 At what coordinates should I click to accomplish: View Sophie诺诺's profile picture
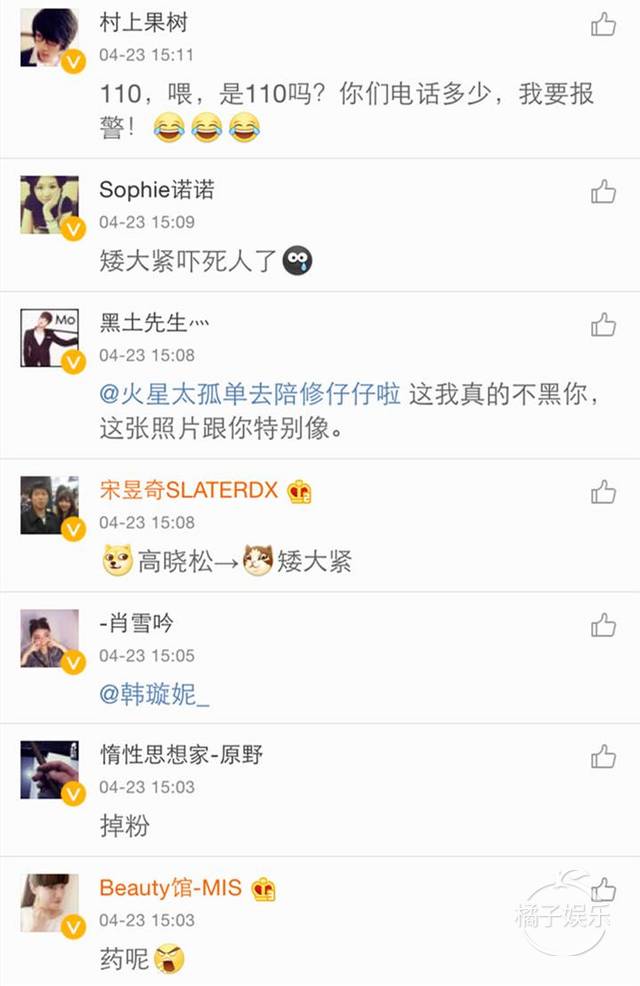pos(49,205)
